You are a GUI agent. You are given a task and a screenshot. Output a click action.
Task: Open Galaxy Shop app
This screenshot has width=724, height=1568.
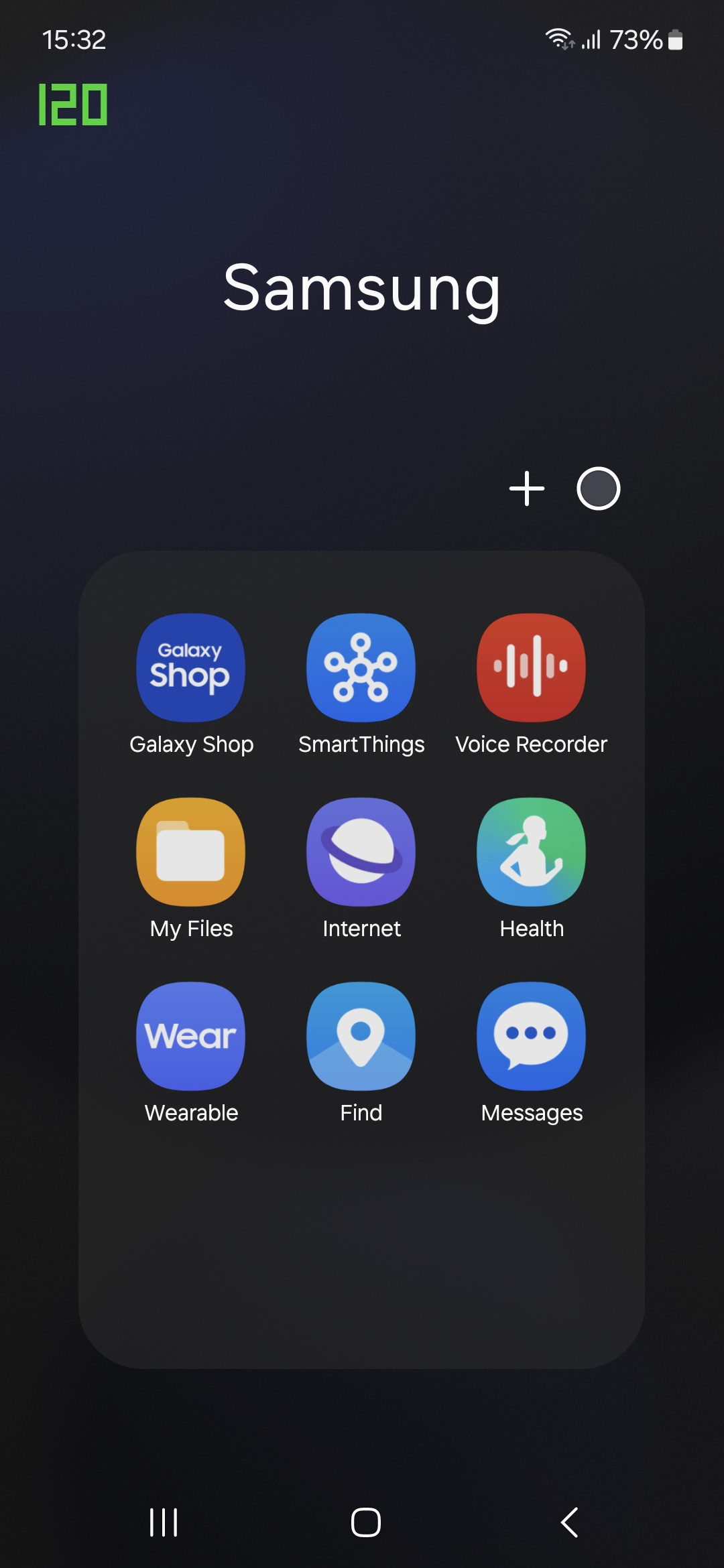pos(191,667)
